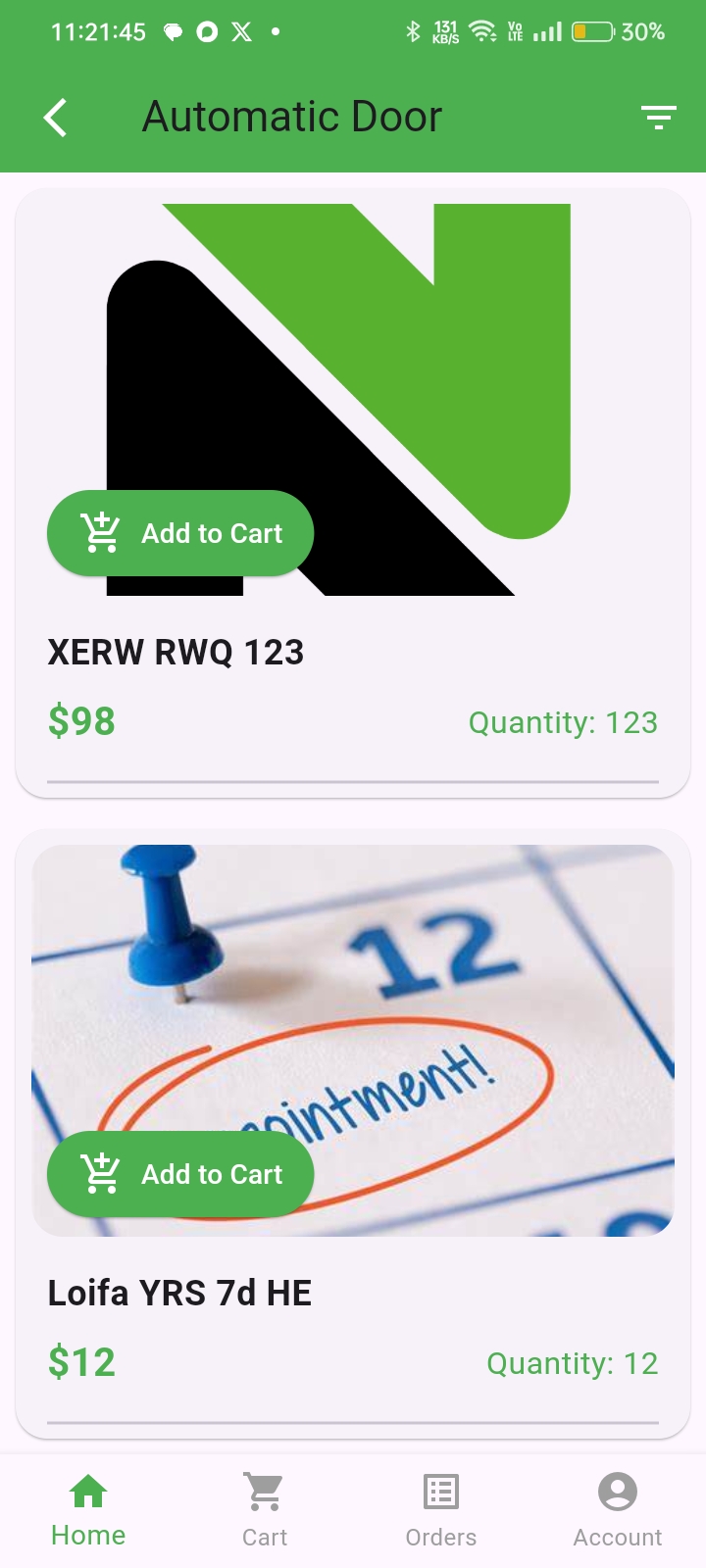Image resolution: width=706 pixels, height=1568 pixels.
Task: Go back from Automatic Door
Action: (x=56, y=118)
